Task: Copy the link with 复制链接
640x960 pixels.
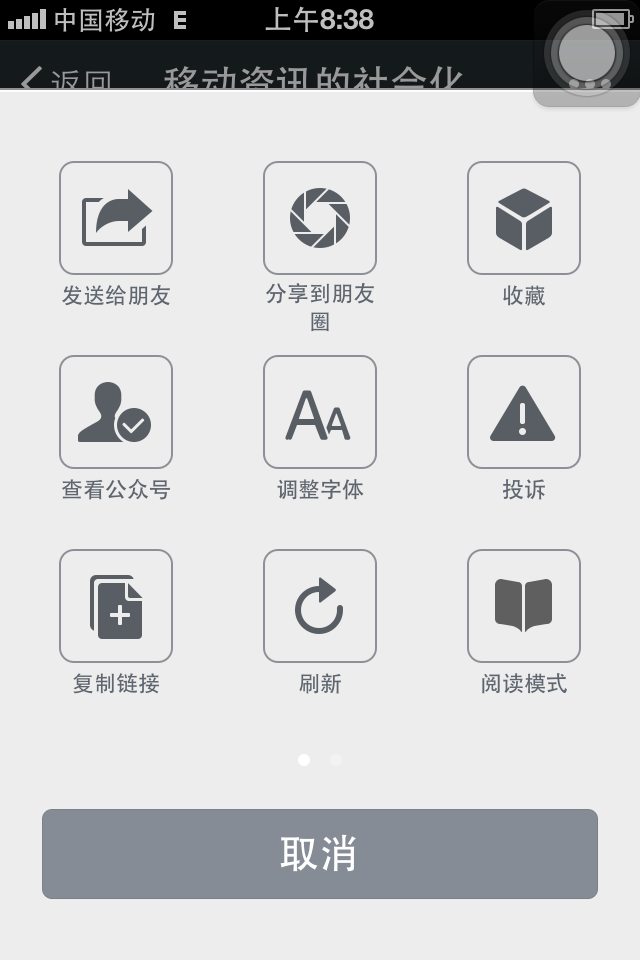Action: click(x=116, y=606)
